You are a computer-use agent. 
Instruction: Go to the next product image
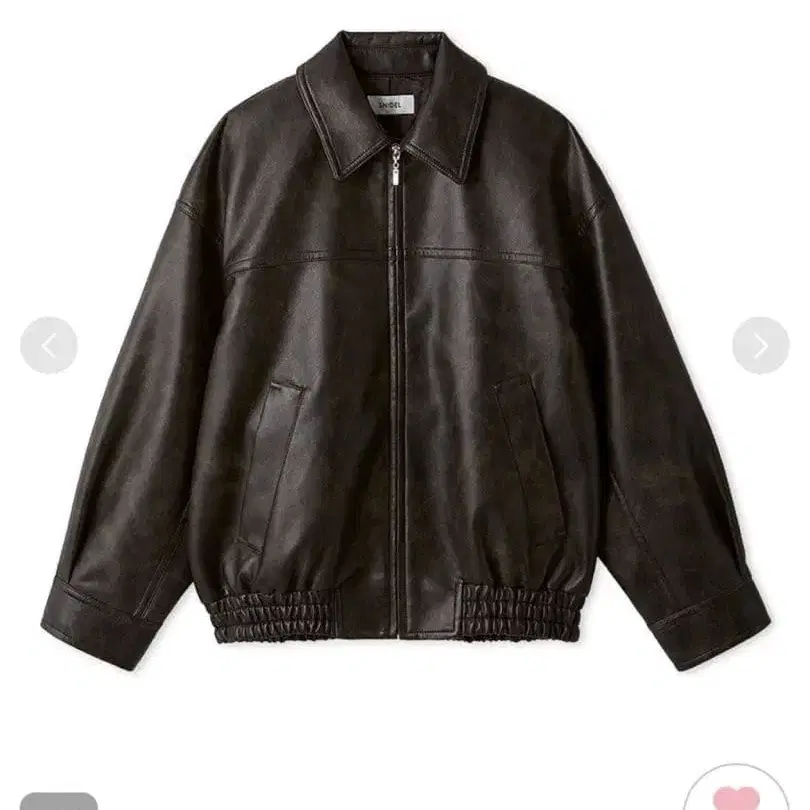(760, 346)
